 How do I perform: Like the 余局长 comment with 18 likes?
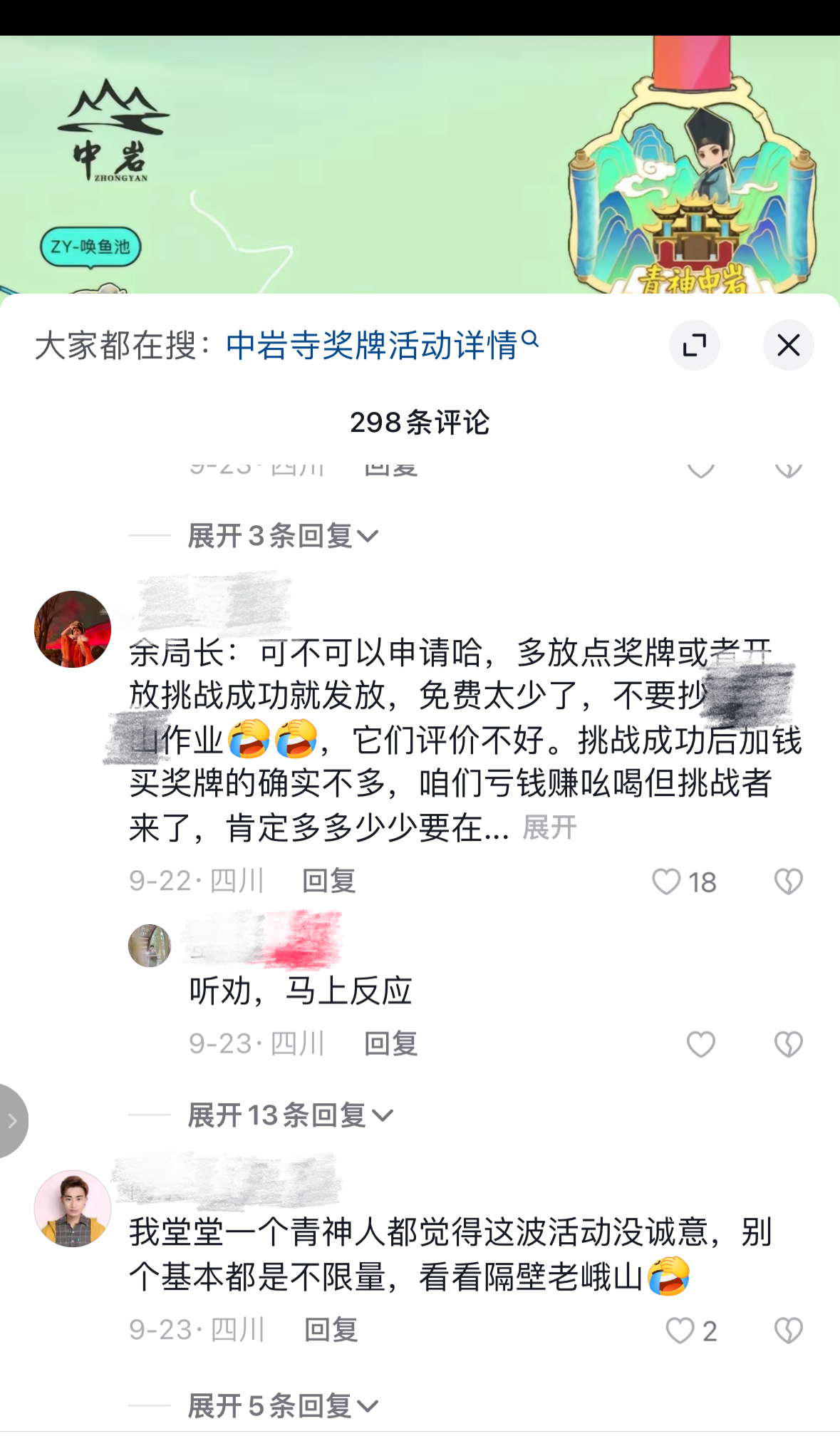coord(668,882)
